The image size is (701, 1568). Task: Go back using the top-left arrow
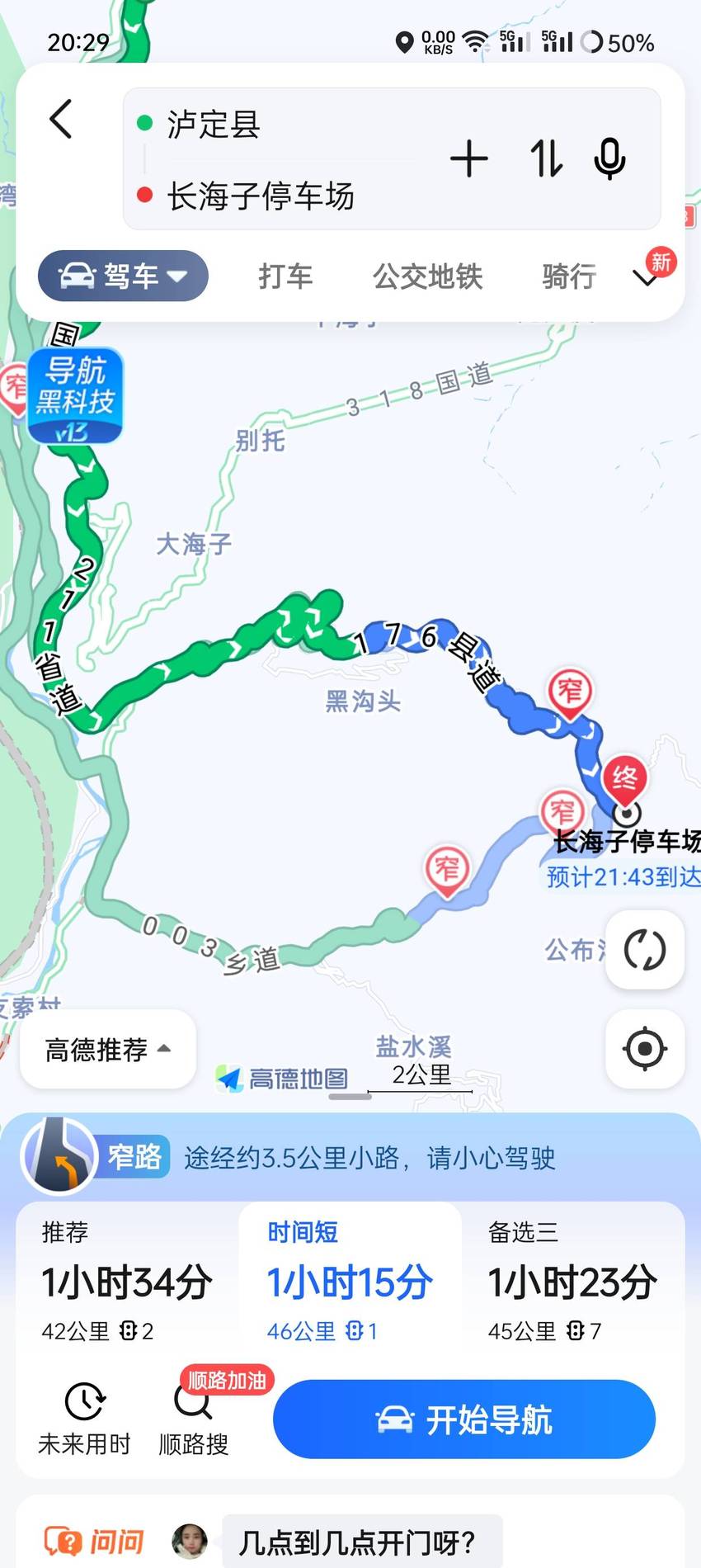[x=61, y=120]
